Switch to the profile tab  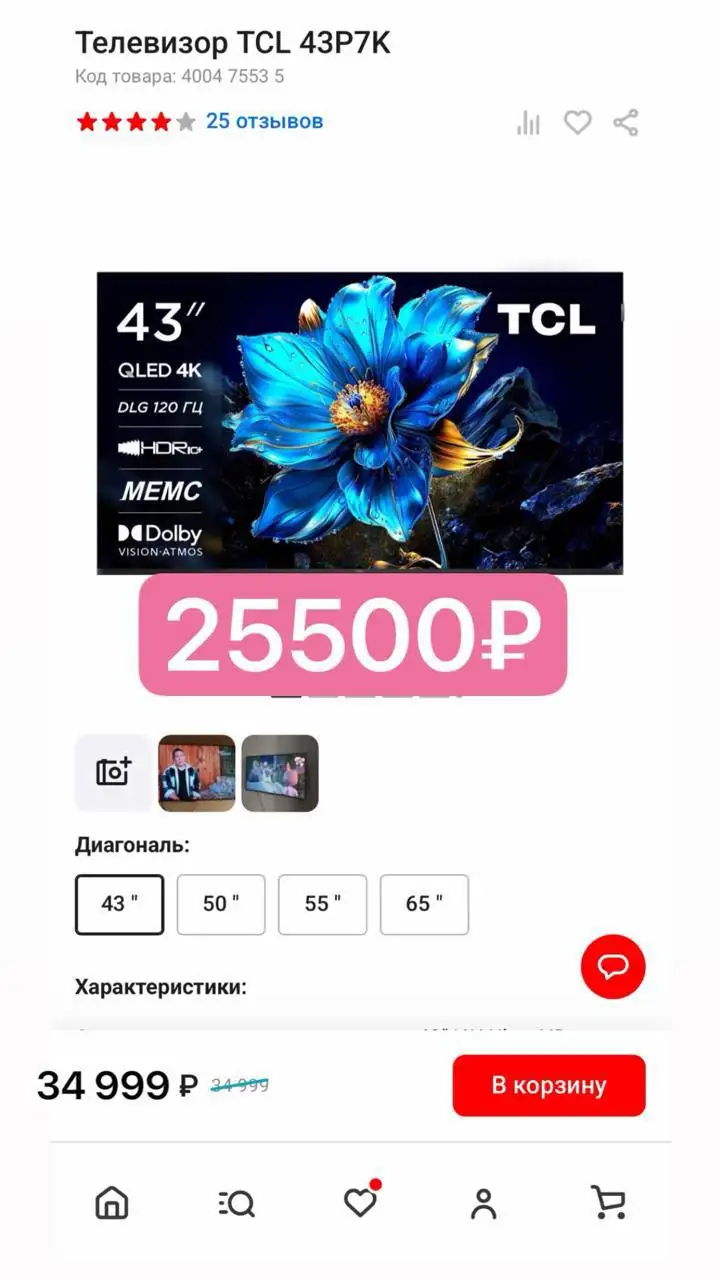pos(484,1203)
